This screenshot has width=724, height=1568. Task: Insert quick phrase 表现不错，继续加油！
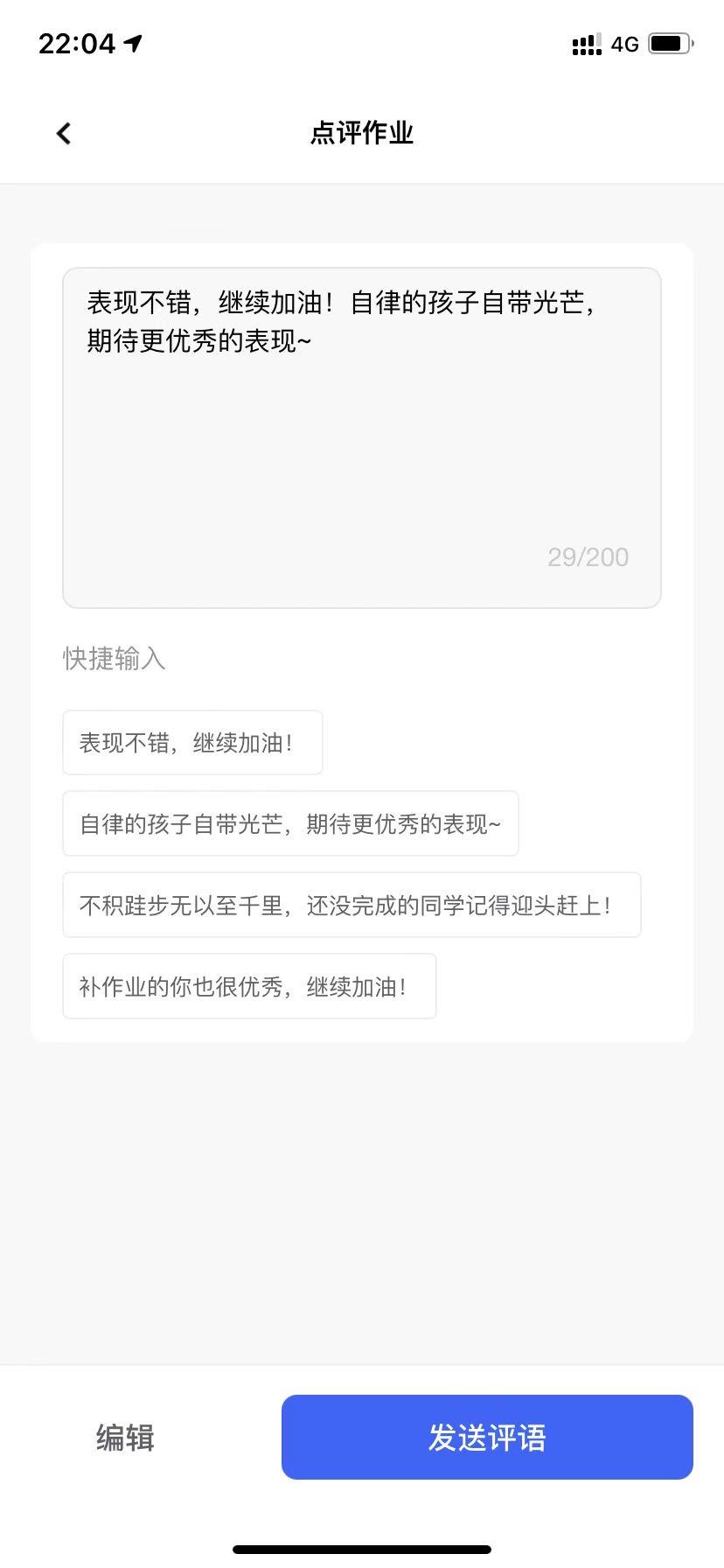pos(192,743)
